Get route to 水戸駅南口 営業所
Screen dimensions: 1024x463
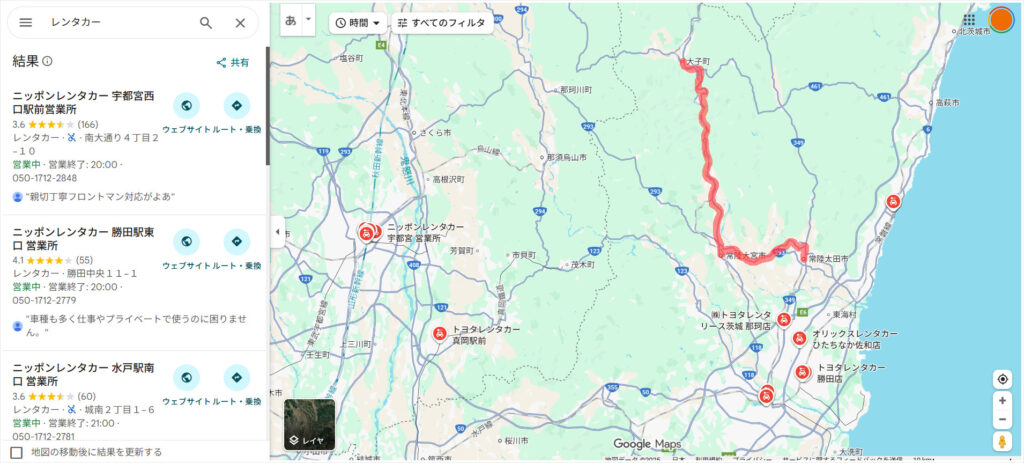pyautogui.click(x=237, y=377)
